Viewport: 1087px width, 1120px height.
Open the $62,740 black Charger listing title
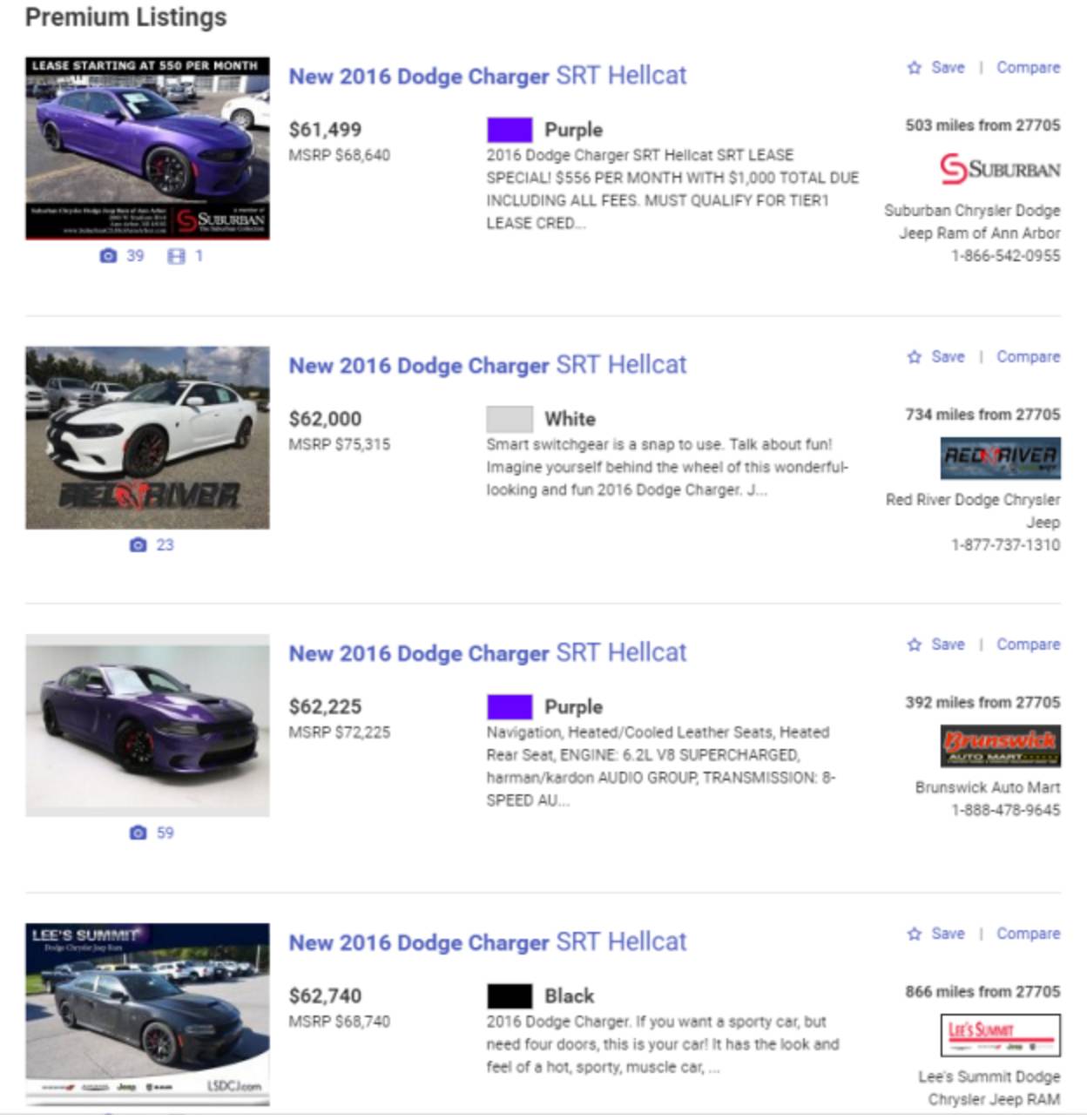coord(487,942)
